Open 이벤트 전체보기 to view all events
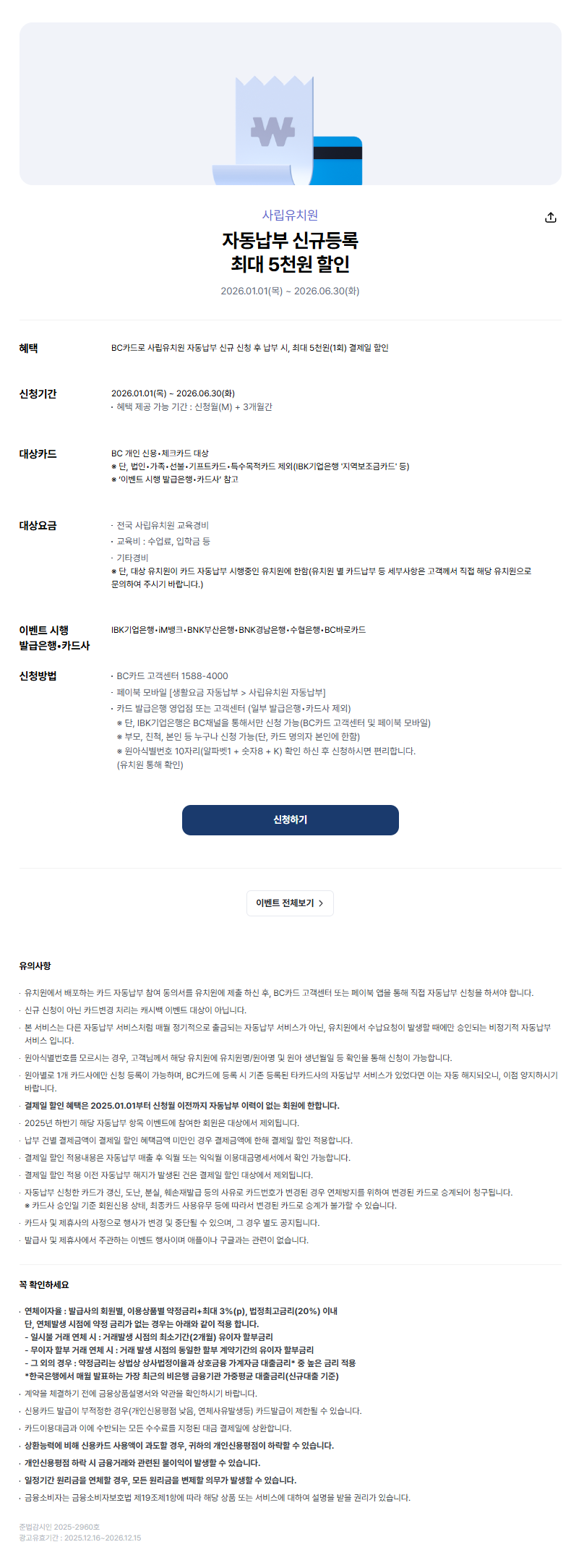The image size is (584, 1568). pyautogui.click(x=290, y=903)
